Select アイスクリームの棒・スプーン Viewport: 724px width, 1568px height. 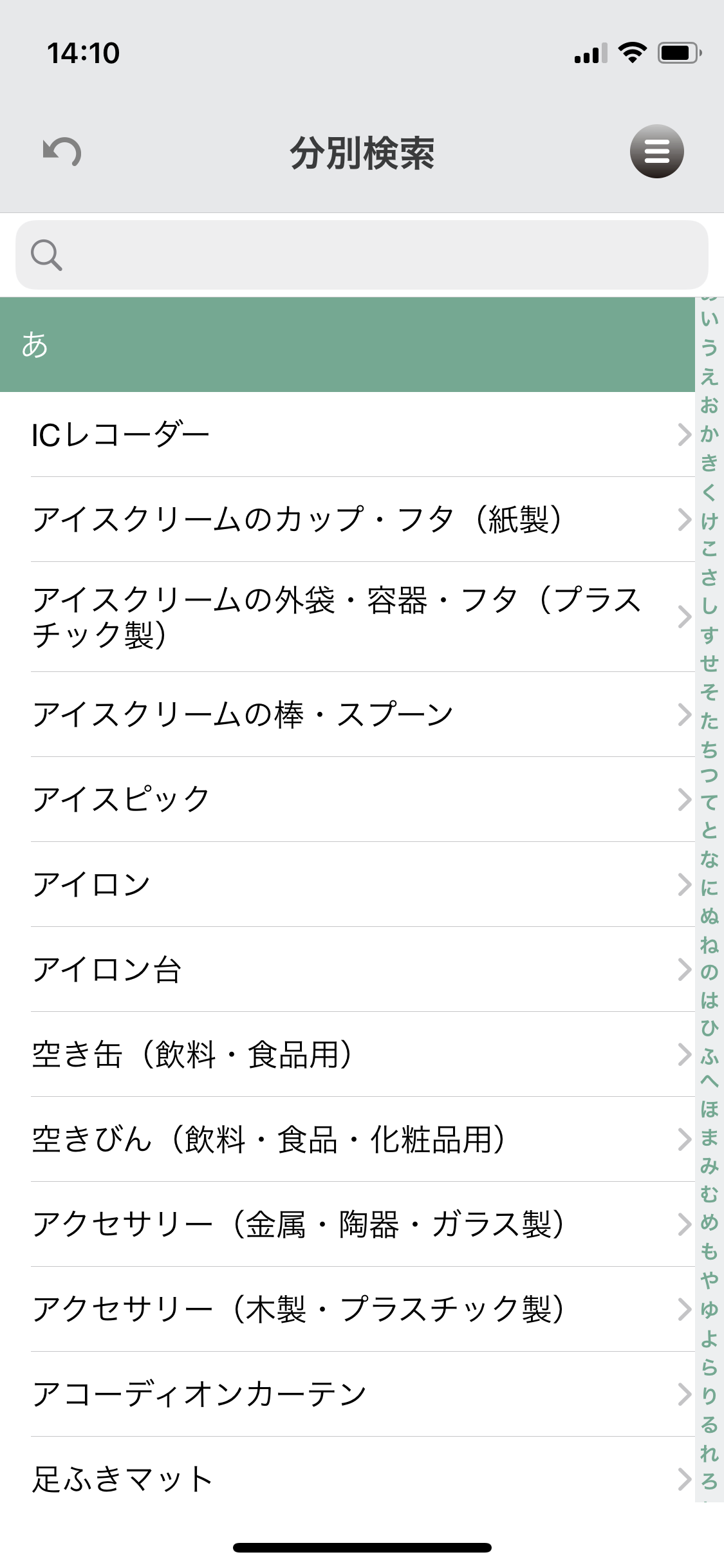348,714
